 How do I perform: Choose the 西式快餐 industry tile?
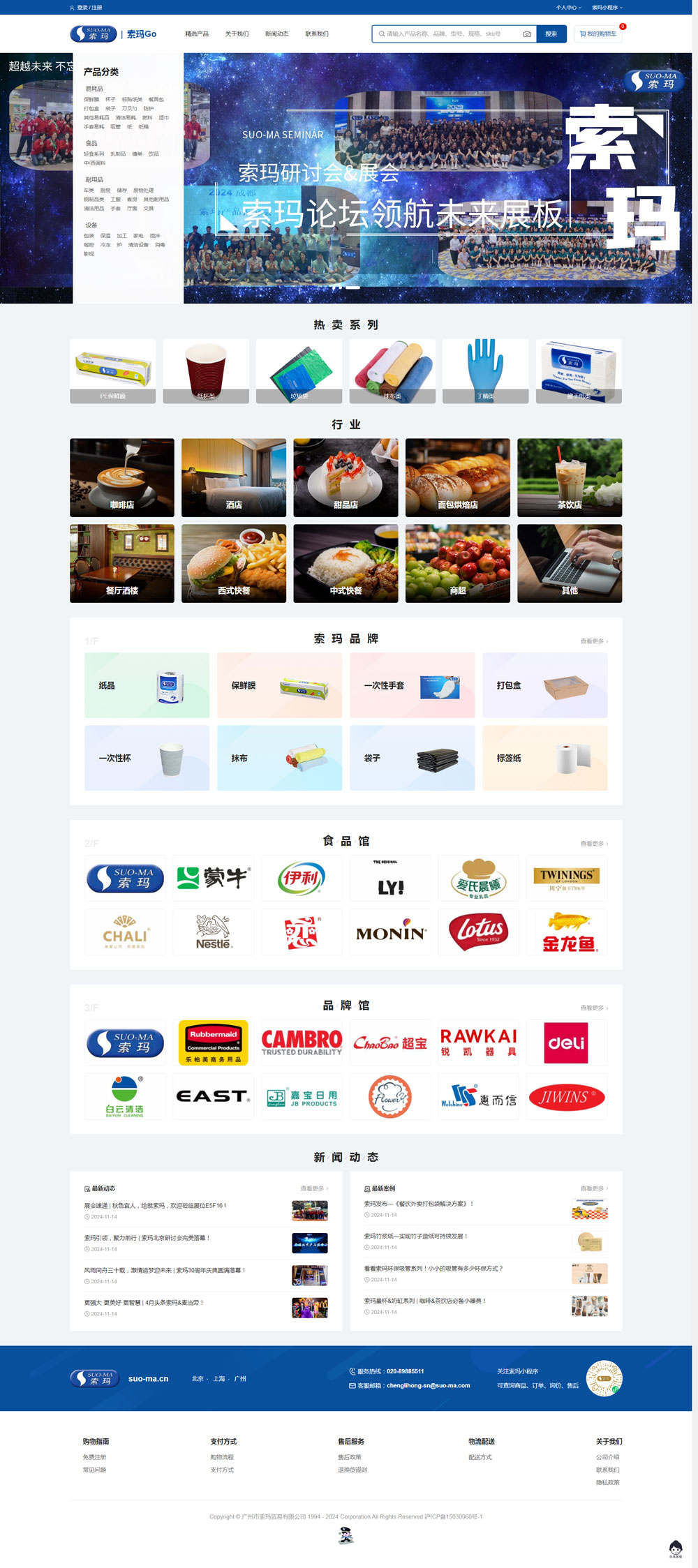(x=234, y=564)
